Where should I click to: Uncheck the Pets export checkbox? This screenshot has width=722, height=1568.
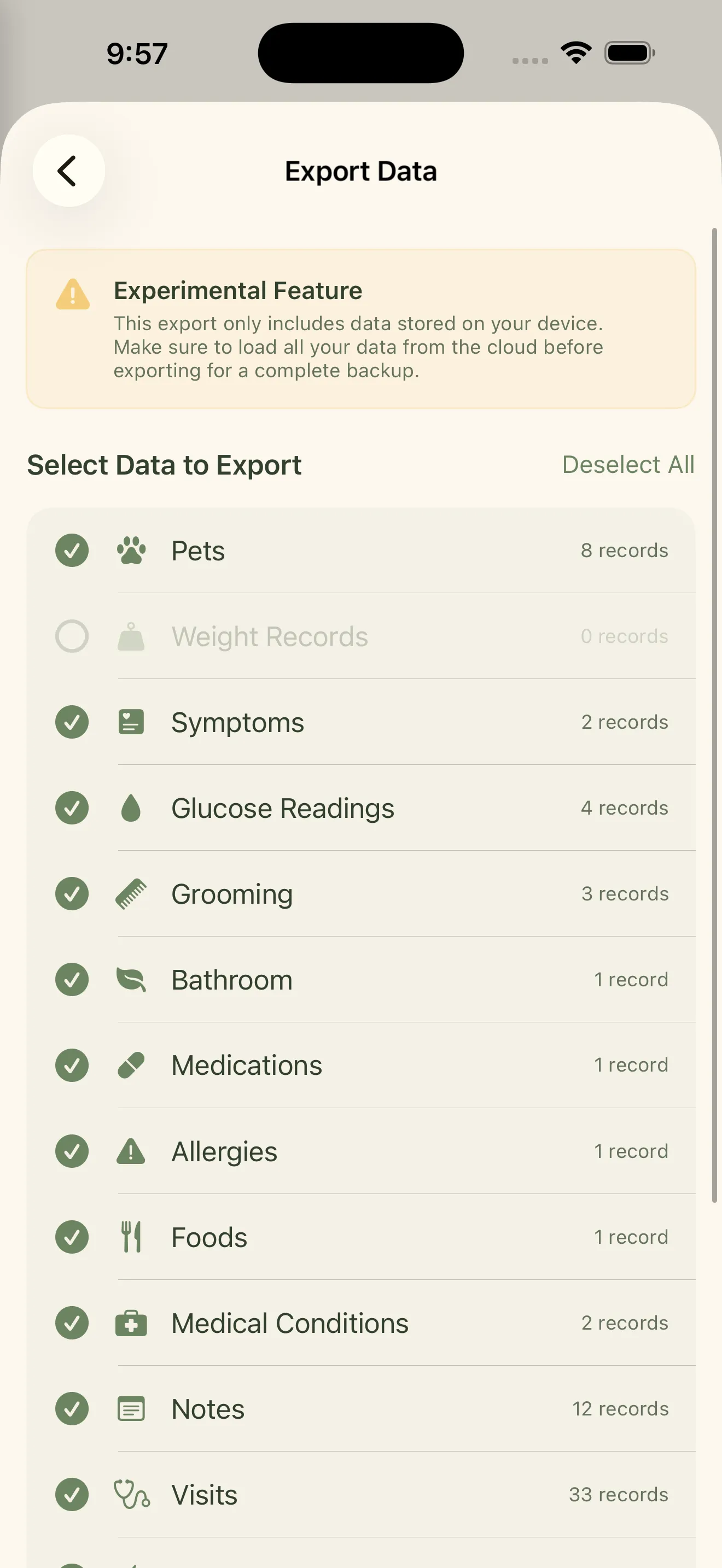(72, 549)
